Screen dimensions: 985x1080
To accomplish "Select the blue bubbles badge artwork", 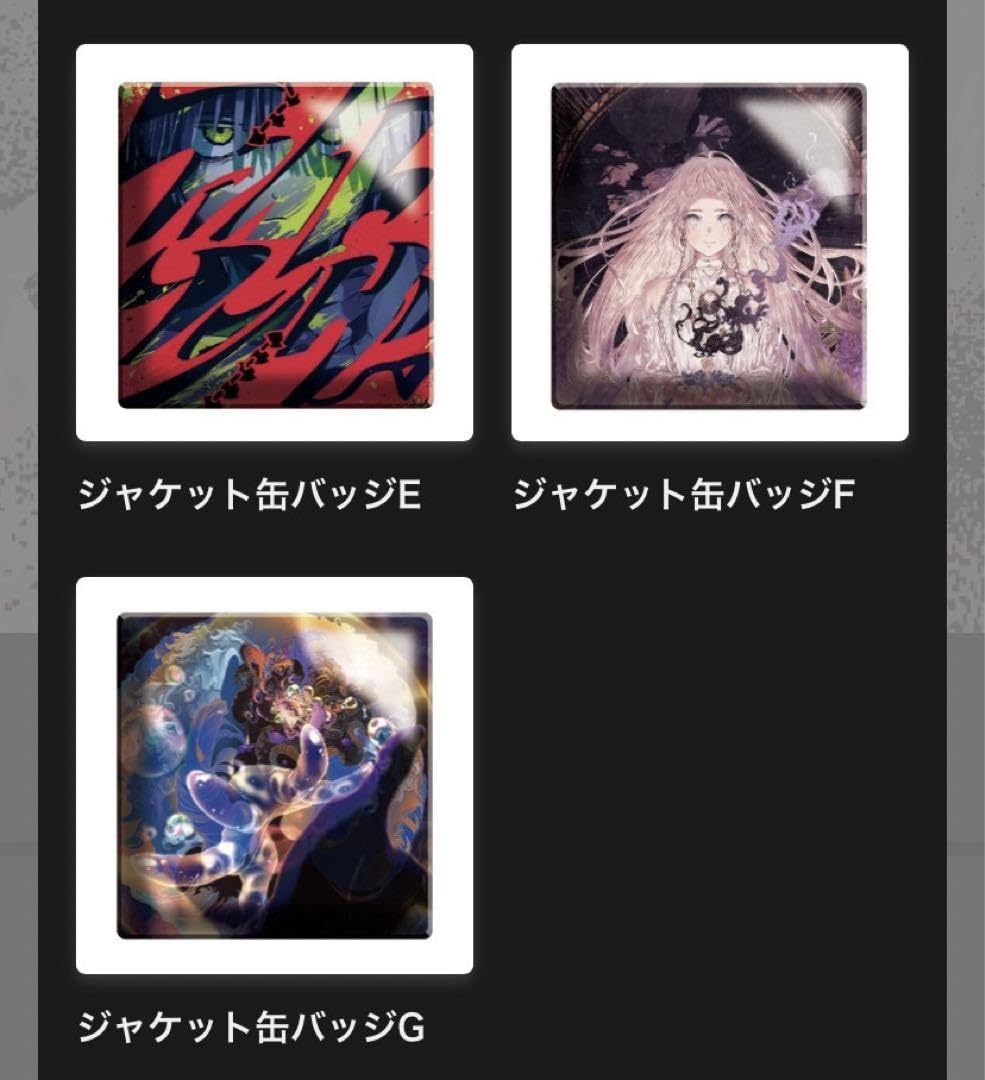I will click(x=271, y=780).
